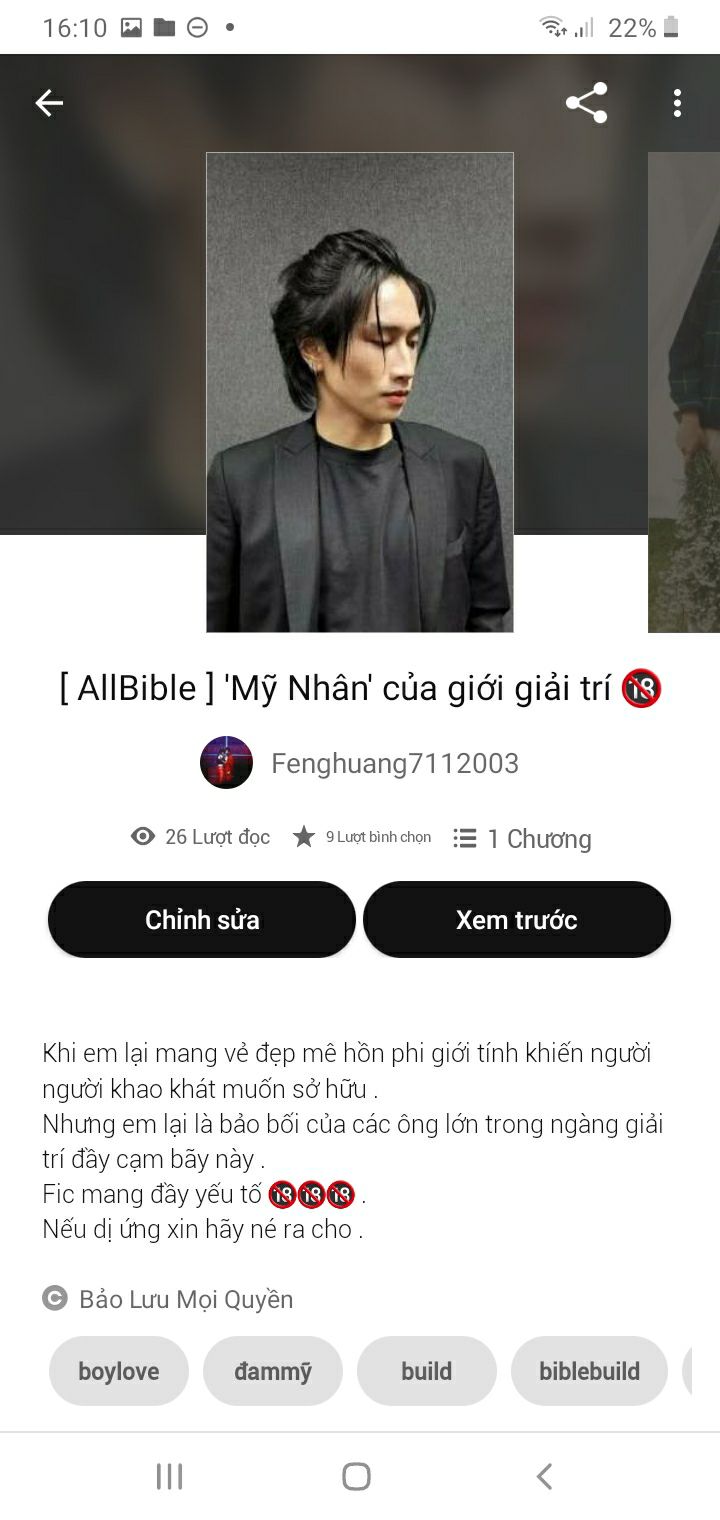Open the main story cover image
720x1520 pixels.
(x=360, y=392)
